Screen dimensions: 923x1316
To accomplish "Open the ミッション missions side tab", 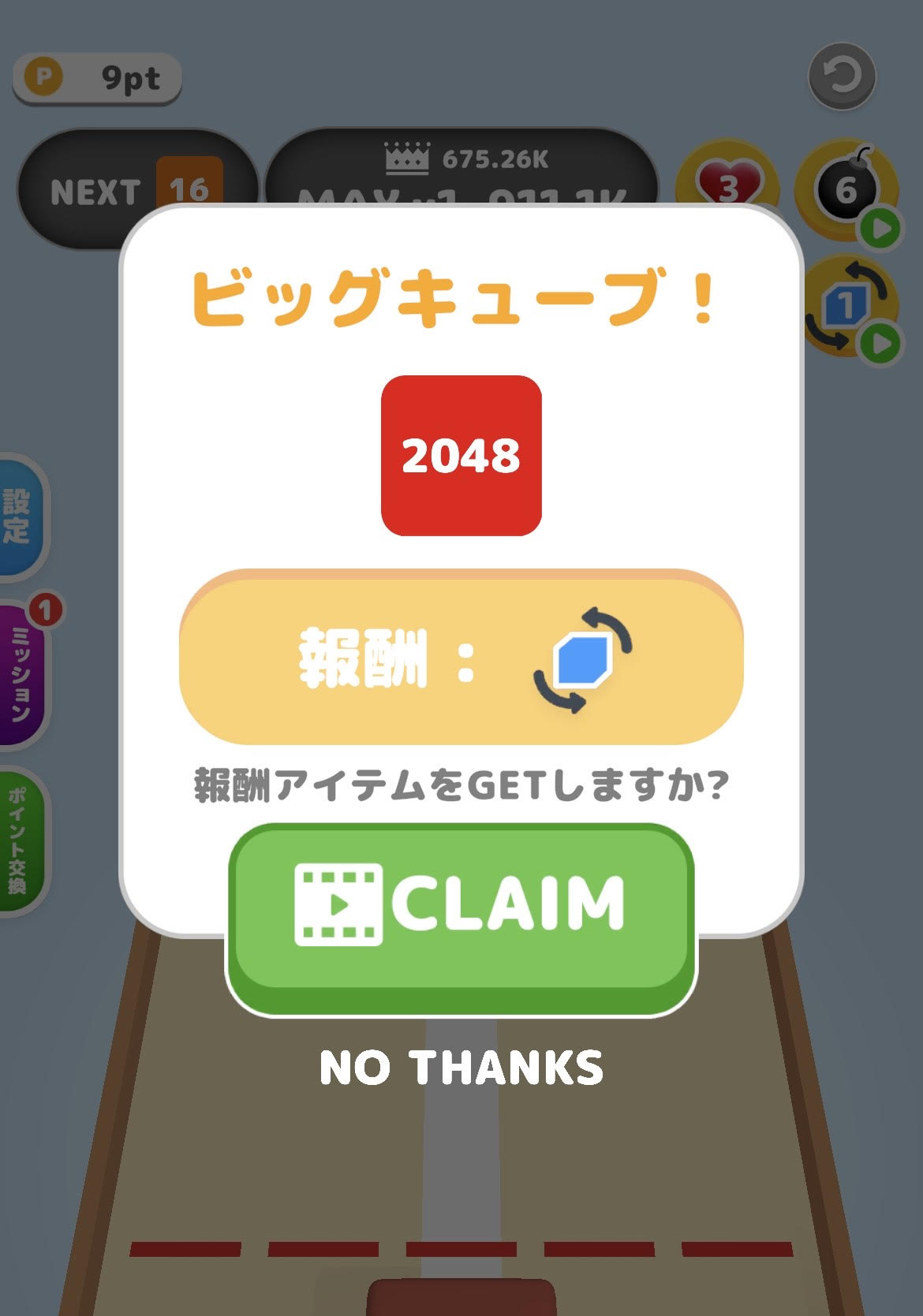I will [21, 674].
